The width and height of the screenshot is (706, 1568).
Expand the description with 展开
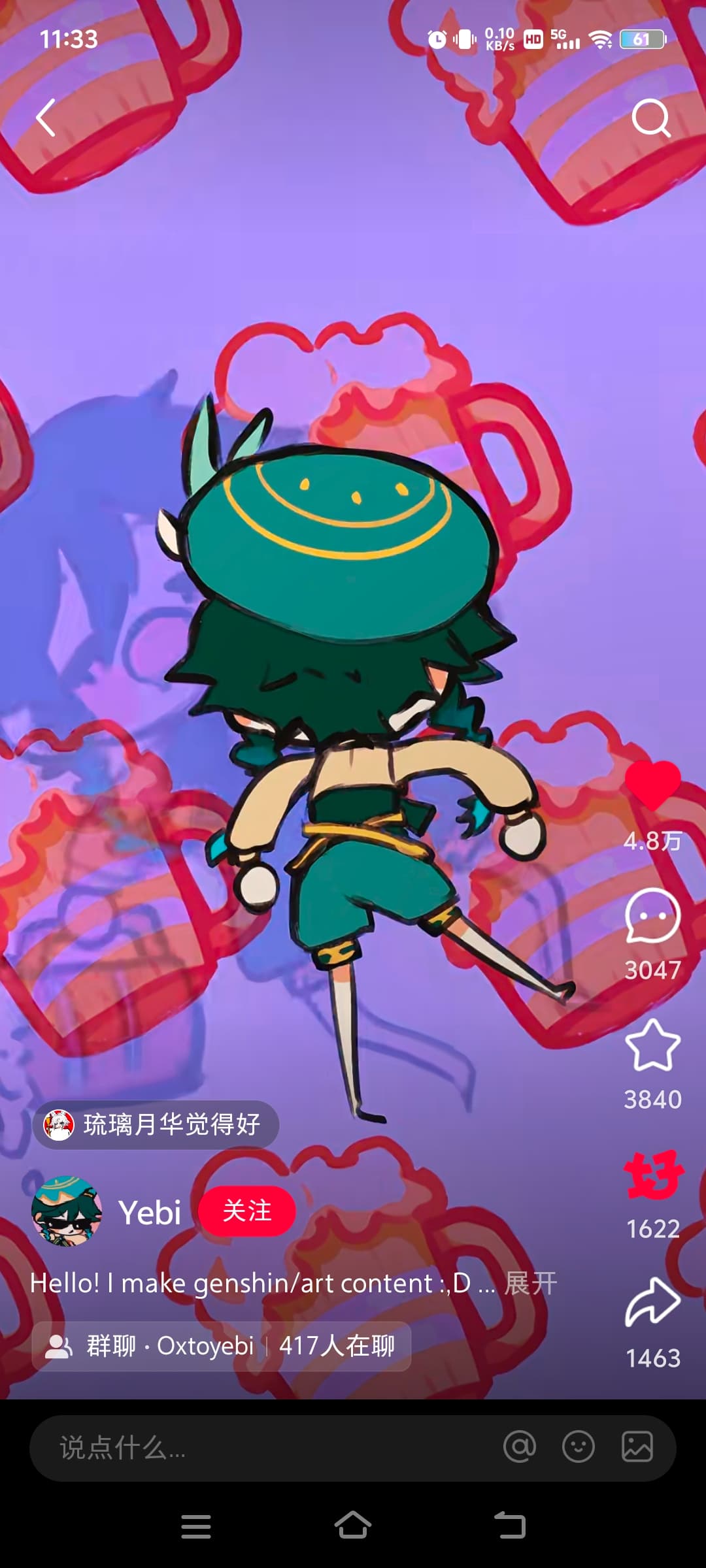click(x=530, y=1284)
